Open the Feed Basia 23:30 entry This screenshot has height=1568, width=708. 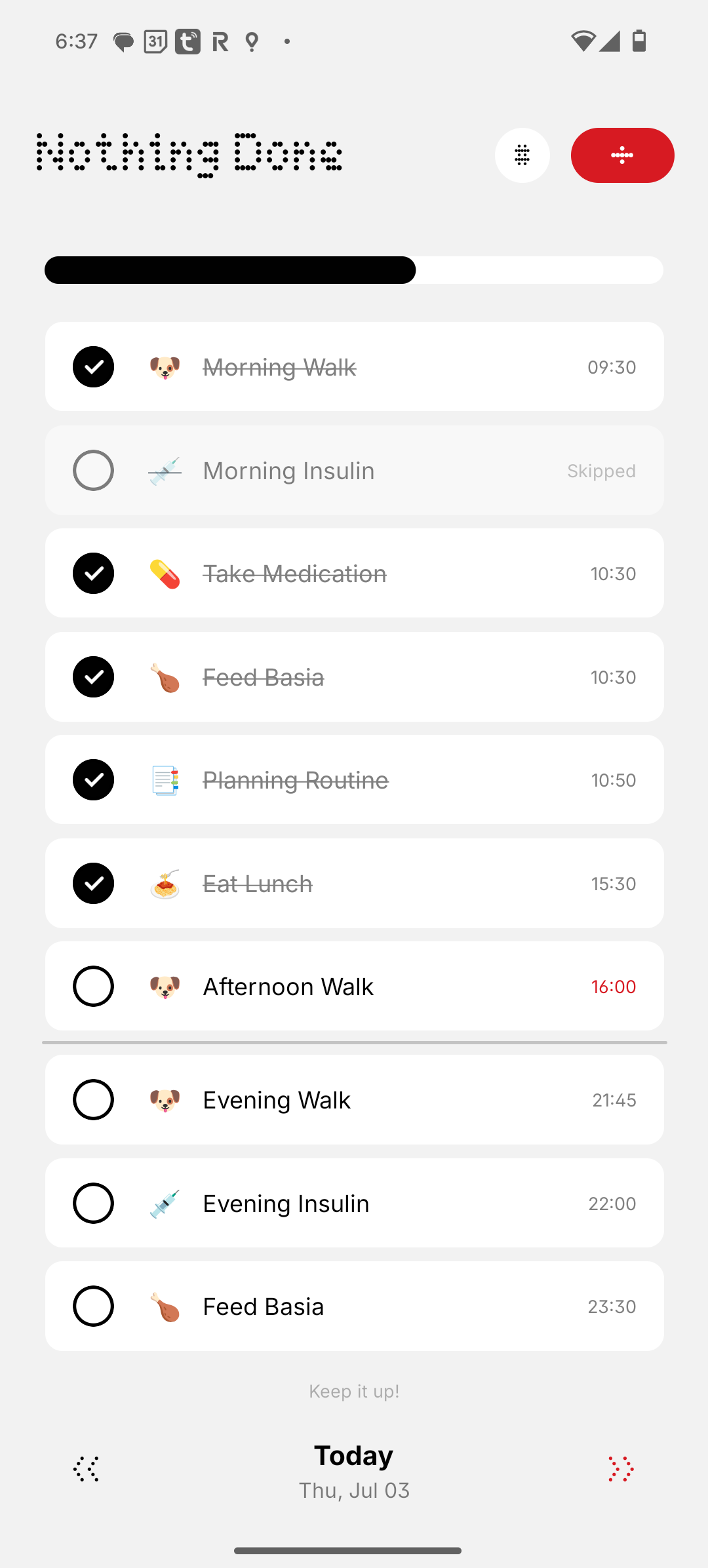354,1306
